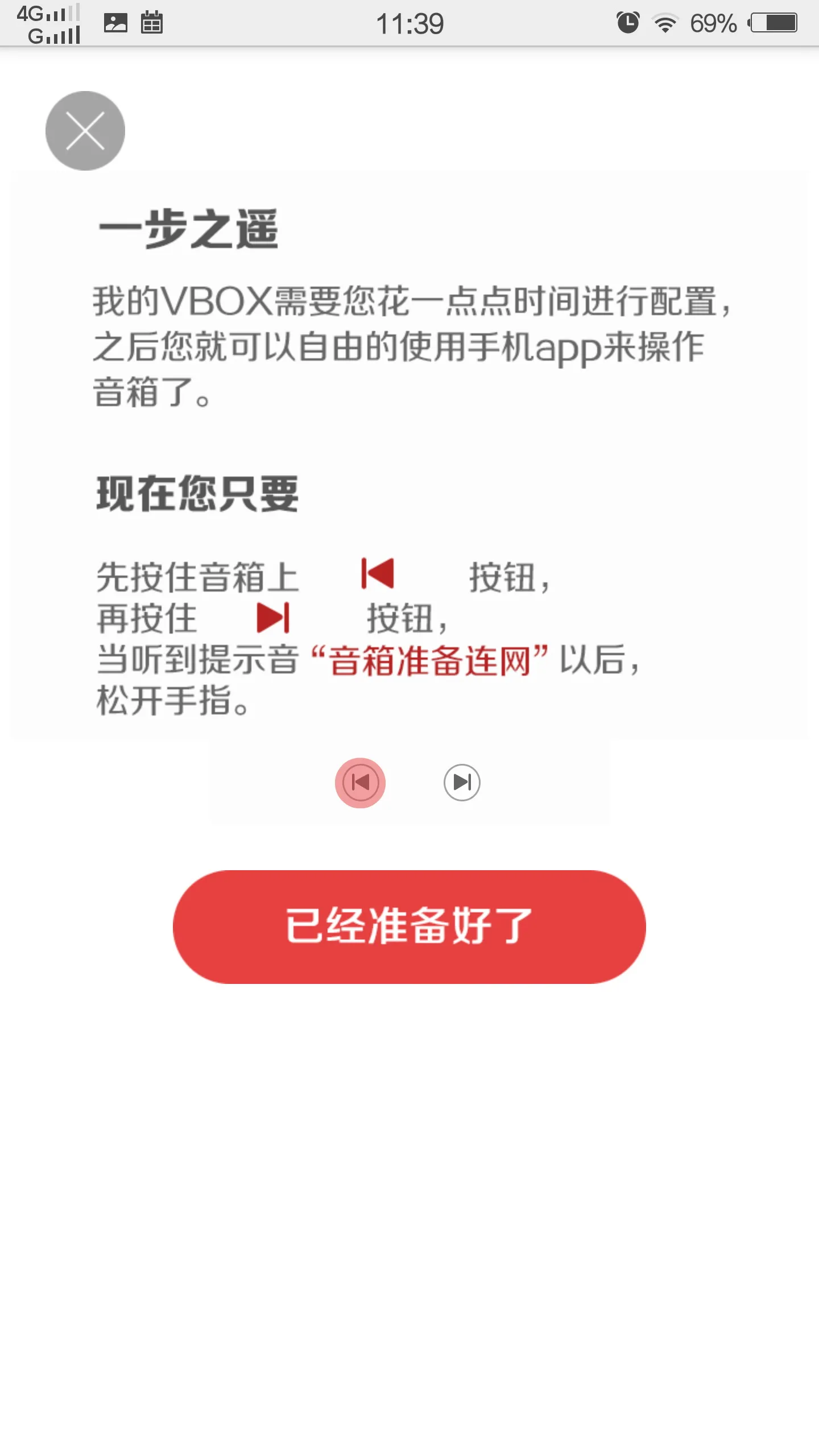This screenshot has width=819, height=1456.
Task: Close the VBOX setup screen
Action: point(85,131)
